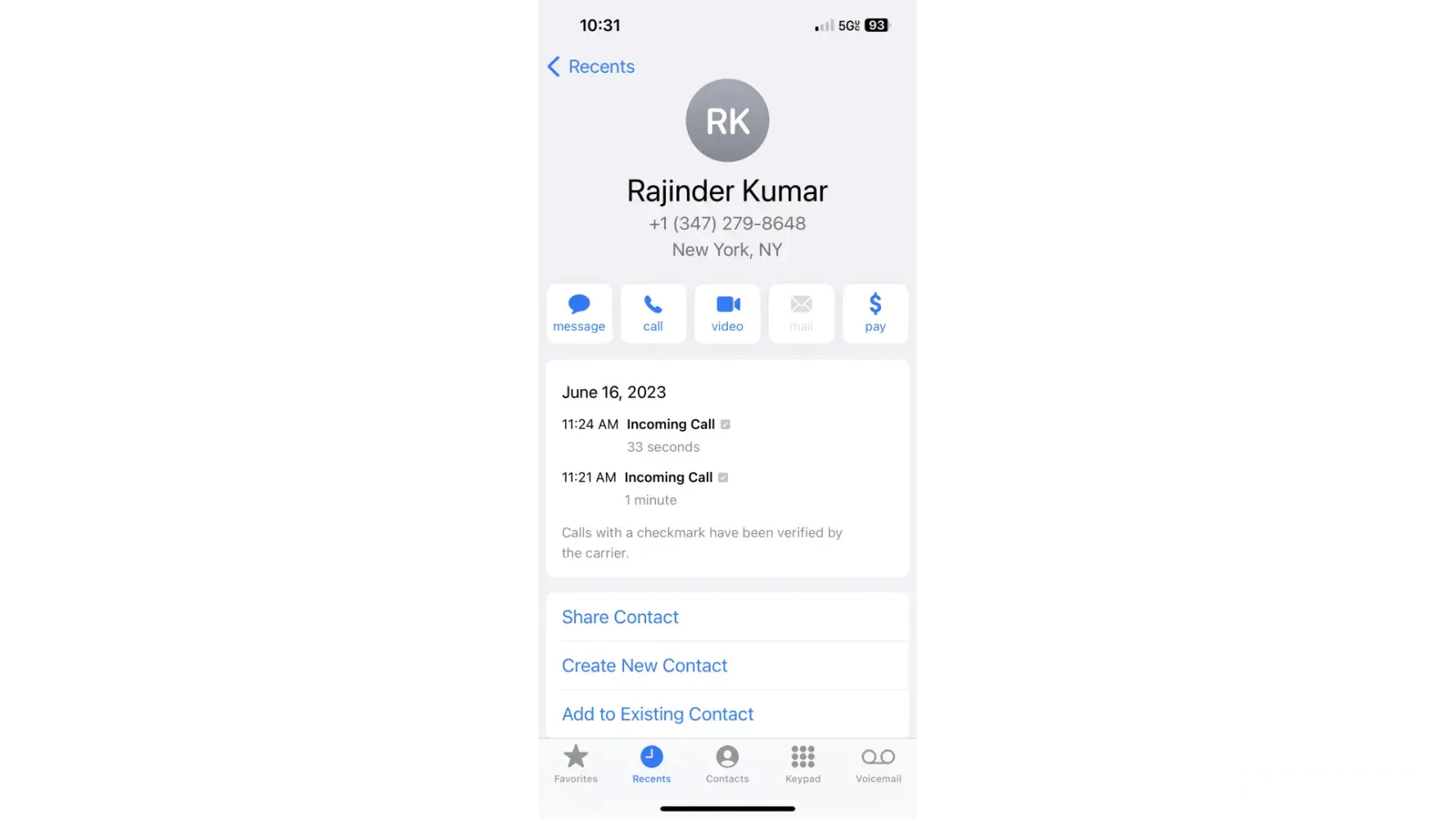Open the Keypad tab

(803, 763)
